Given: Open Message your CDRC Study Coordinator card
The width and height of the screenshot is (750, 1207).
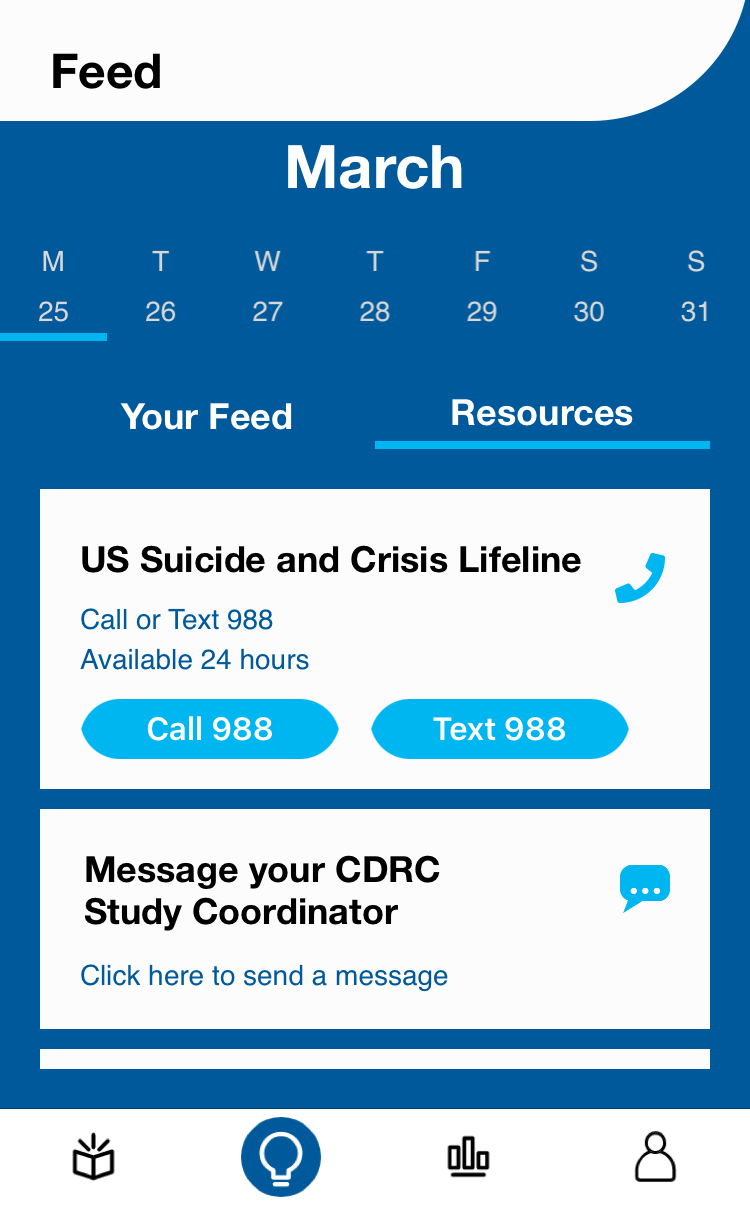Looking at the screenshot, I should (x=374, y=918).
